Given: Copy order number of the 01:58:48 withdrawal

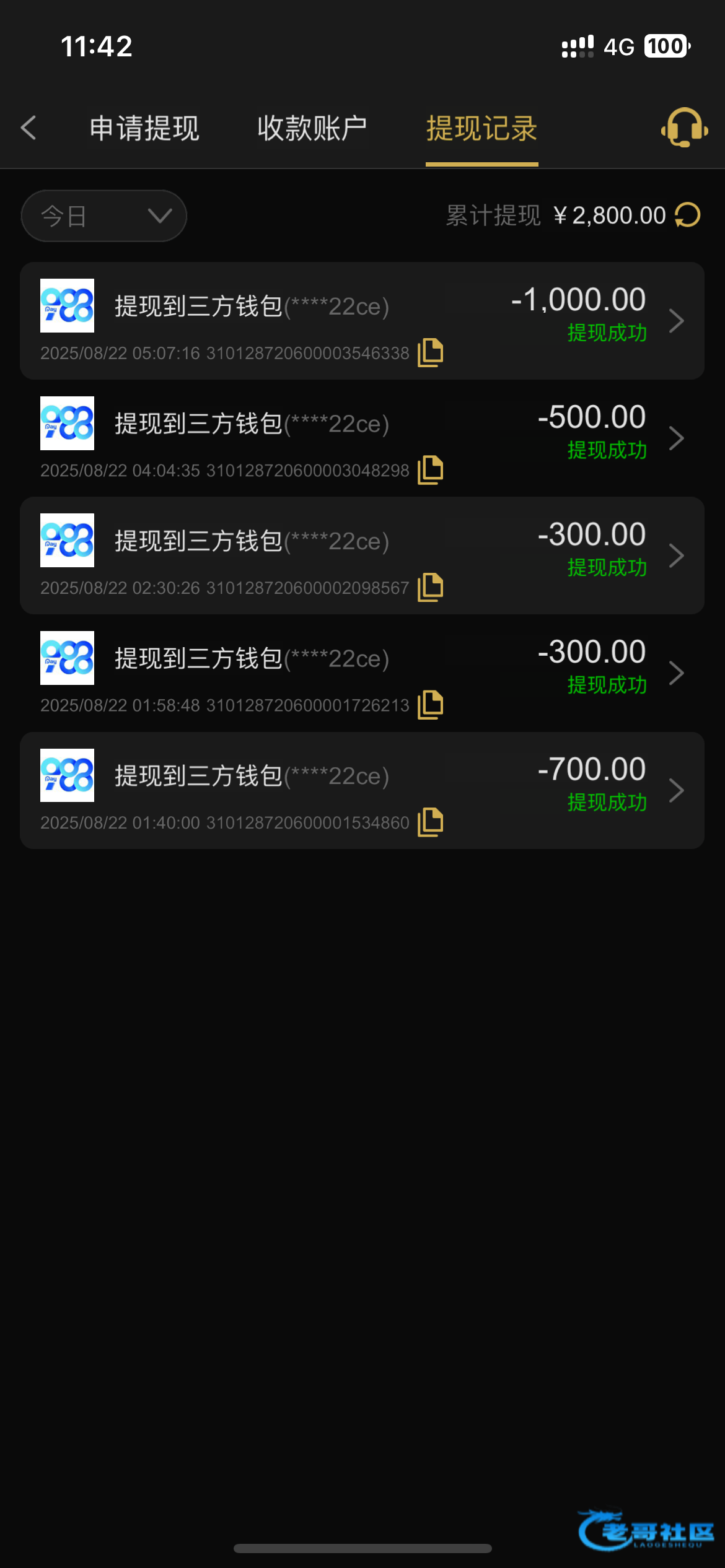Looking at the screenshot, I should [430, 705].
